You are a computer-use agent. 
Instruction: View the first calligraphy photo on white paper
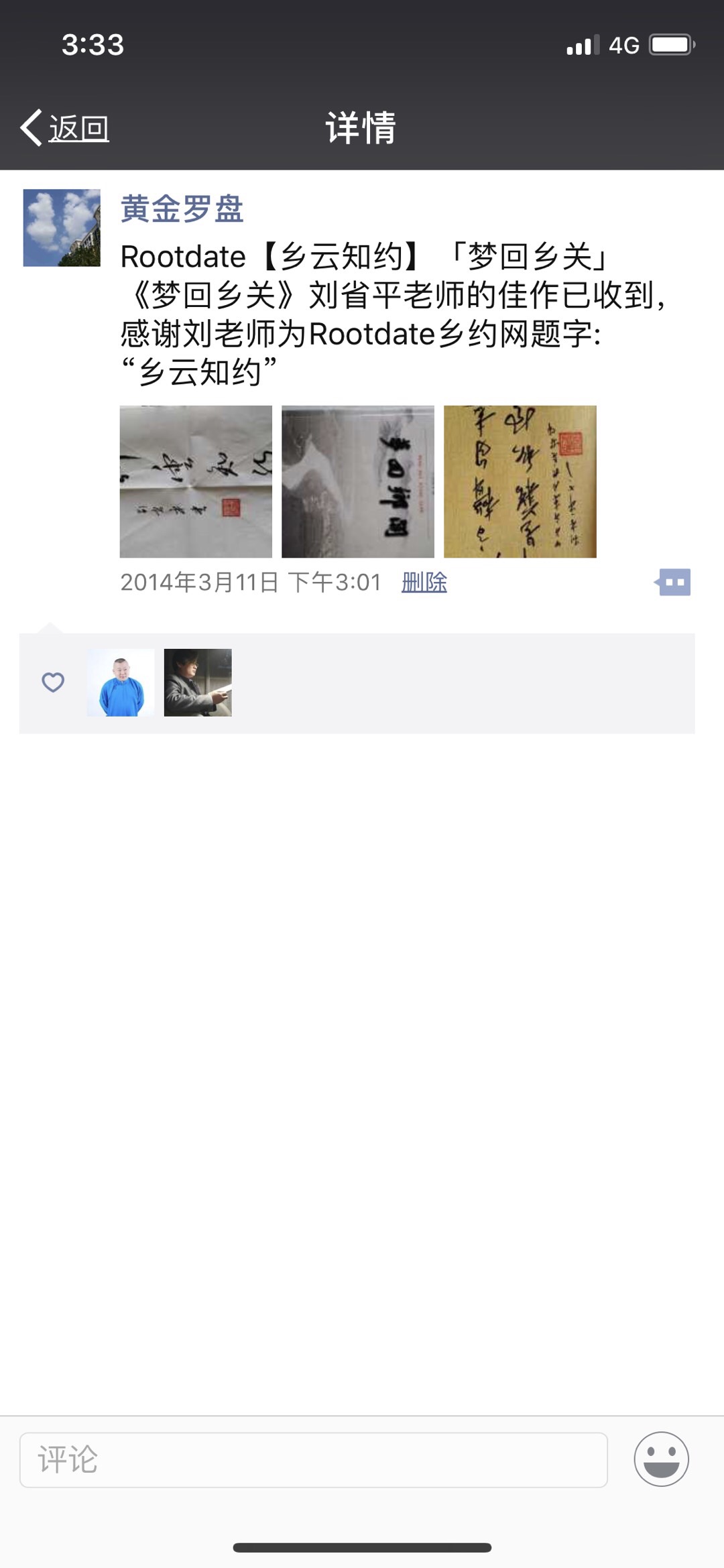(x=196, y=481)
